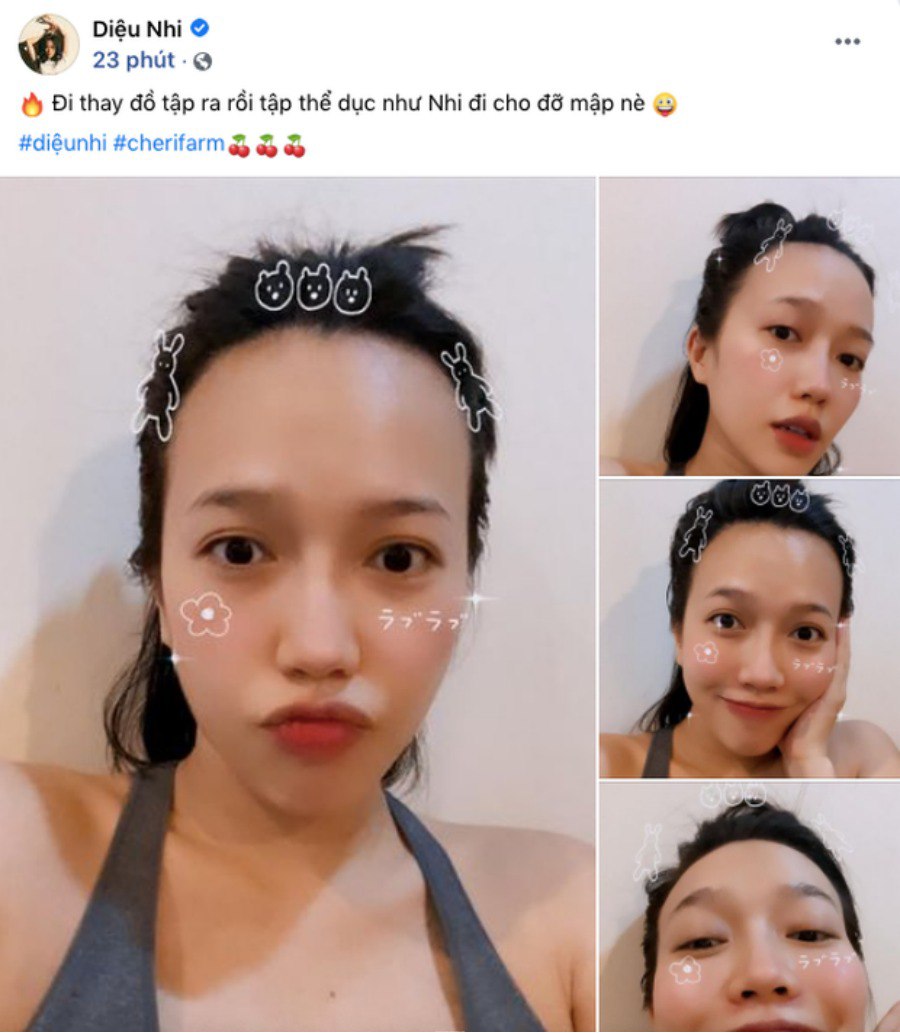Open the top-right selfie photo
Screen dimensions: 900x1033
click(x=749, y=326)
